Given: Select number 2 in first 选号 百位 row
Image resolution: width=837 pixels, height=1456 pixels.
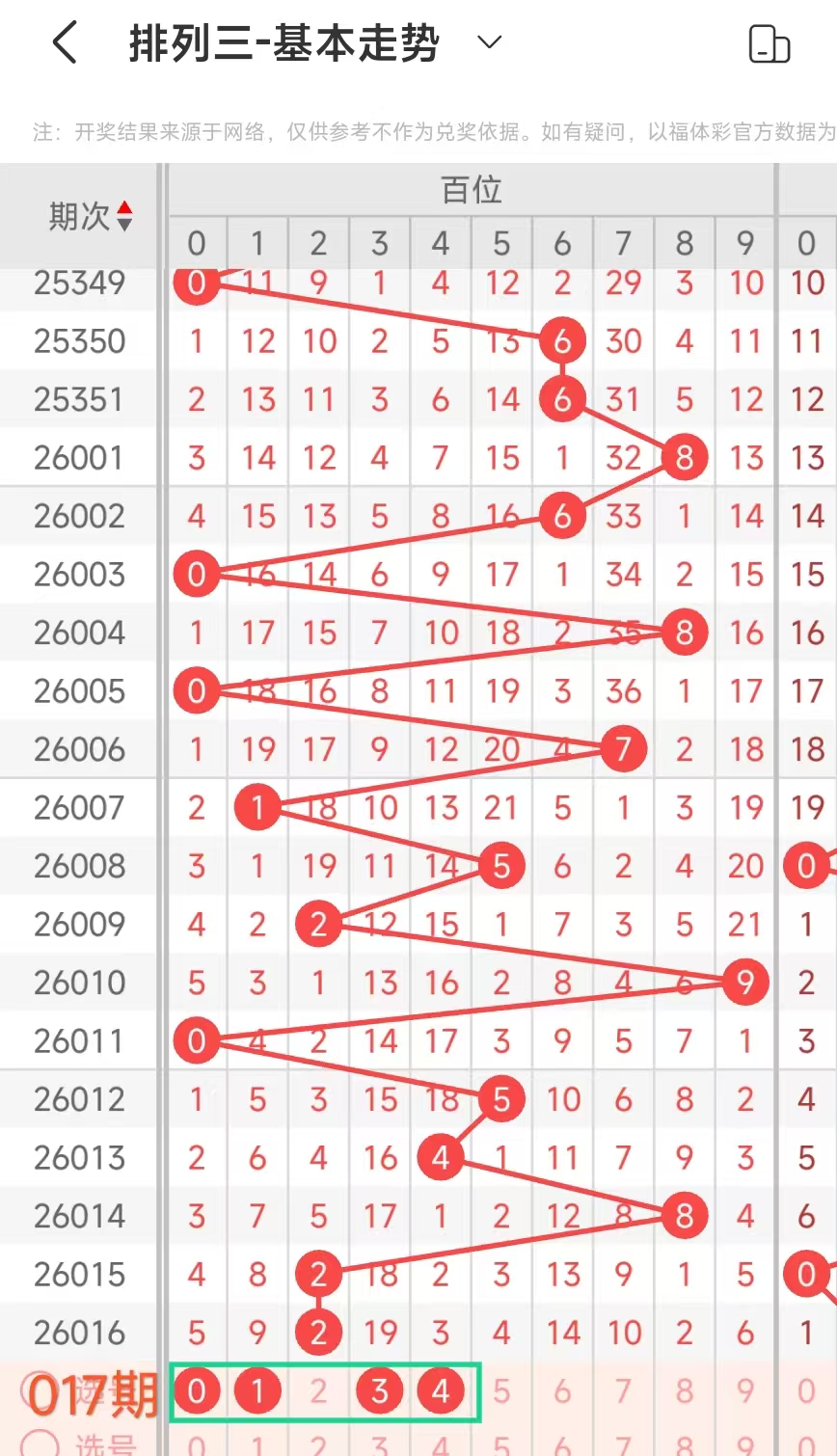Looking at the screenshot, I should (318, 1391).
